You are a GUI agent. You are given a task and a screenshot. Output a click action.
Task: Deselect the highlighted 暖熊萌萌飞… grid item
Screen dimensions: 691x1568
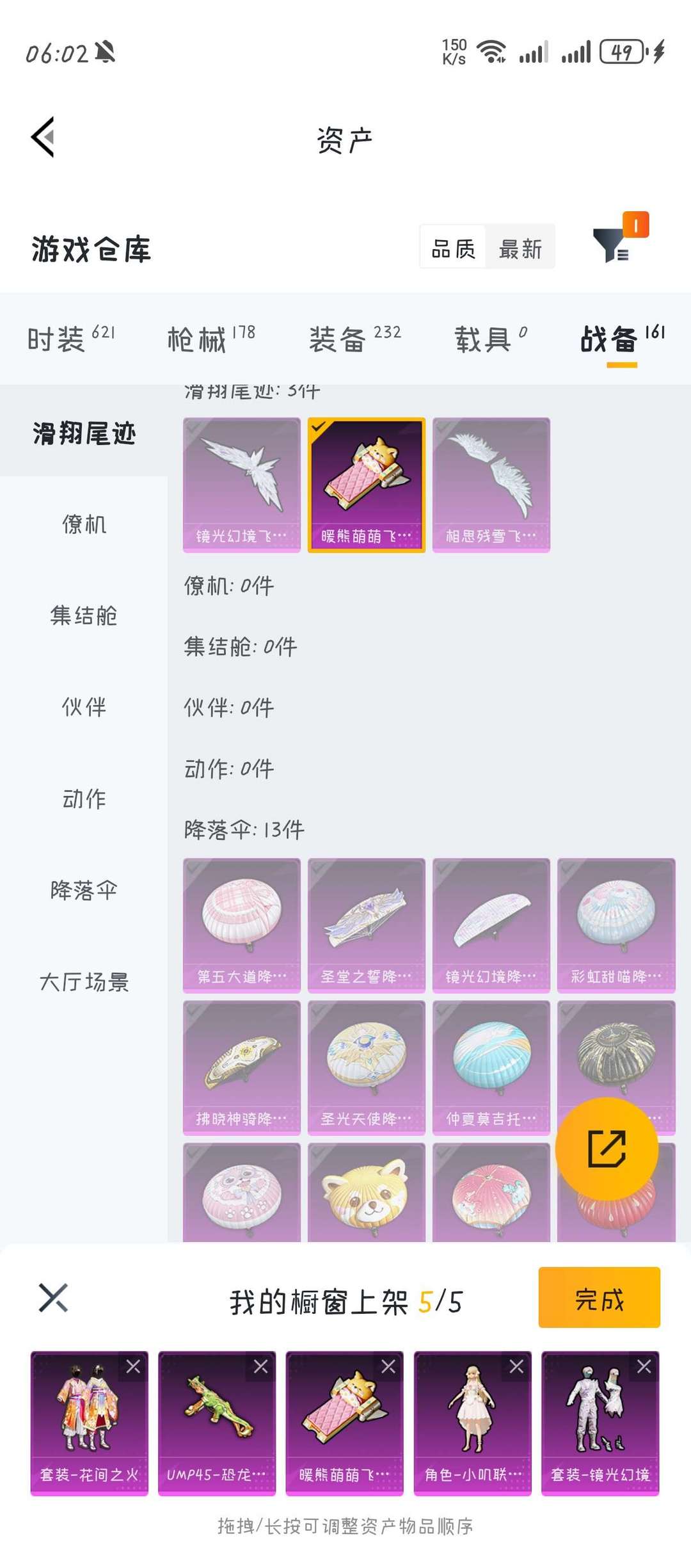(367, 485)
